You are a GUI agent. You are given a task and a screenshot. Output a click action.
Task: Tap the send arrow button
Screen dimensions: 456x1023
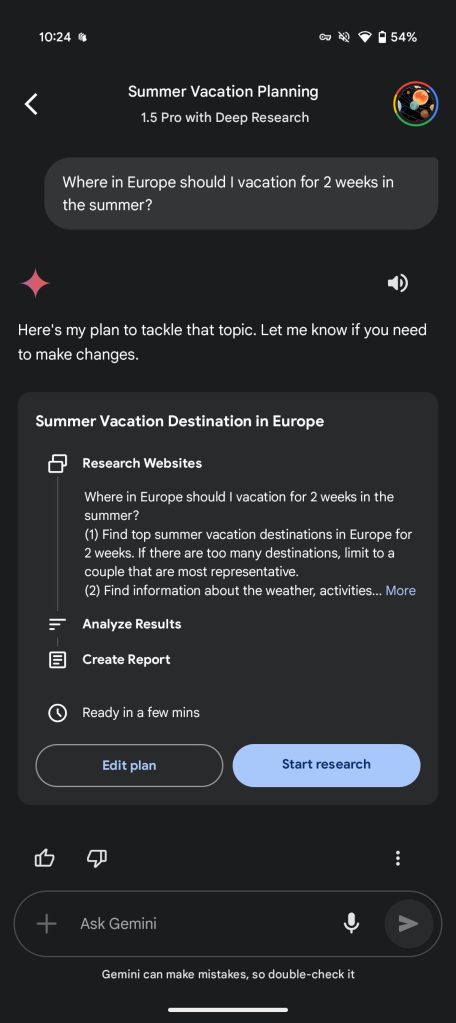[x=408, y=923]
